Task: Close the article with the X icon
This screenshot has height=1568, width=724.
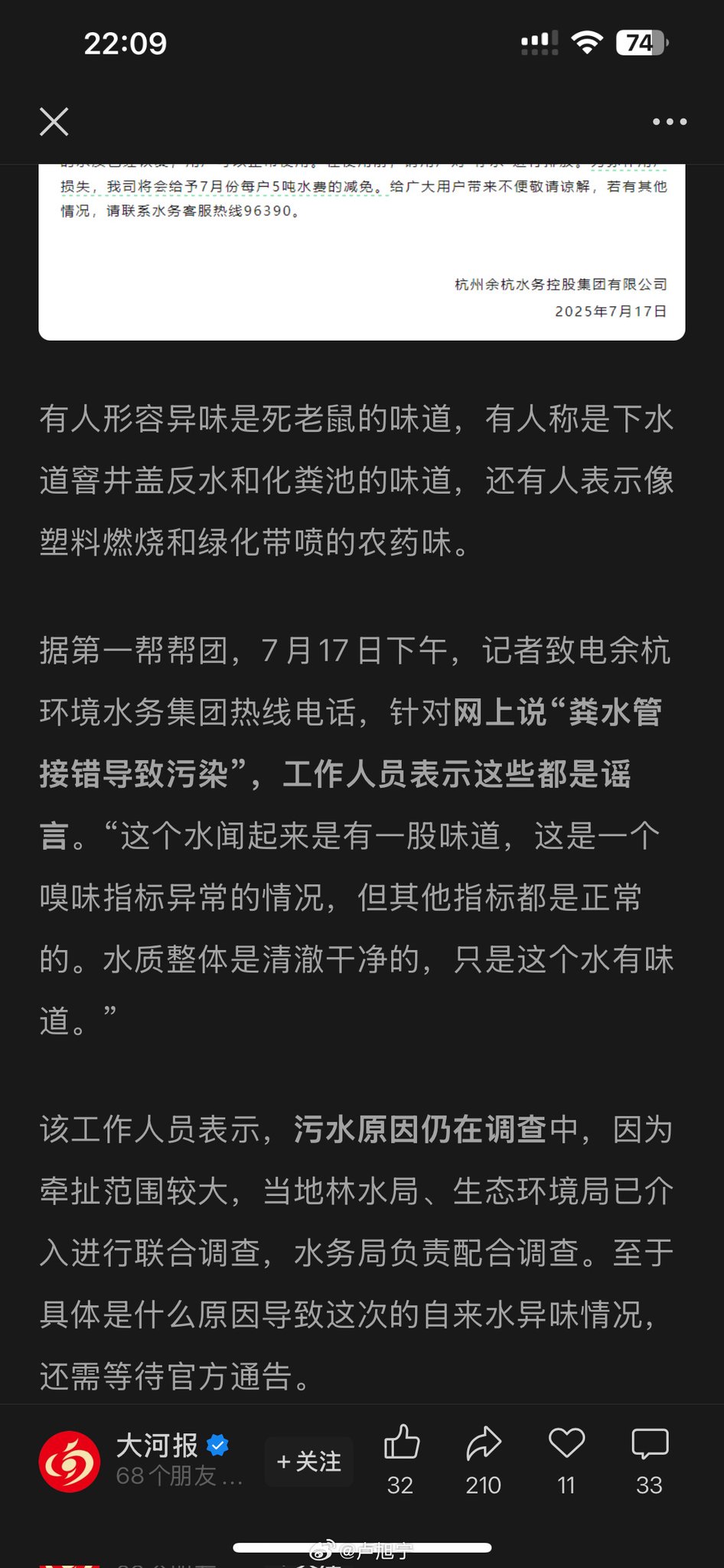Action: click(54, 122)
